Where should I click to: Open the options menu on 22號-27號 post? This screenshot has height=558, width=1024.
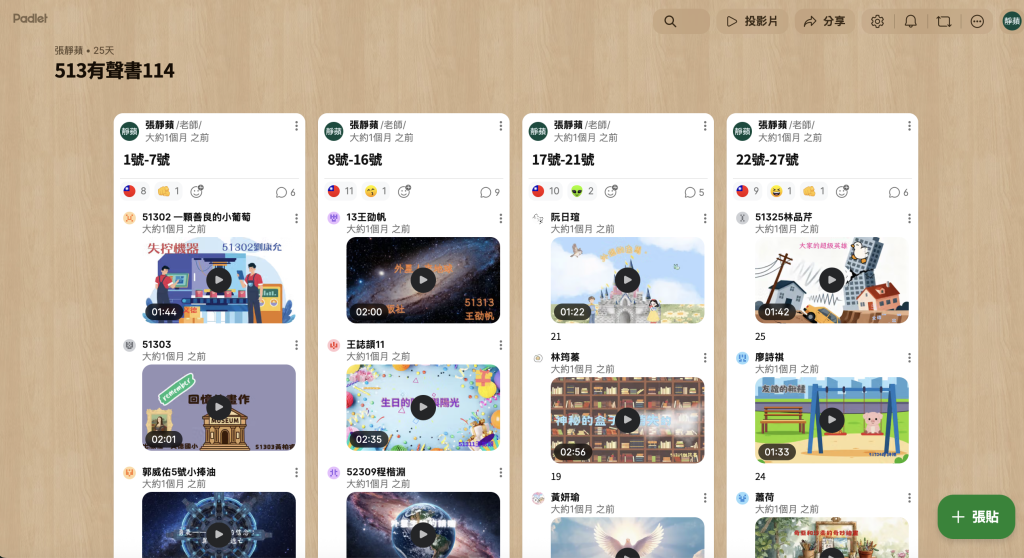909,125
